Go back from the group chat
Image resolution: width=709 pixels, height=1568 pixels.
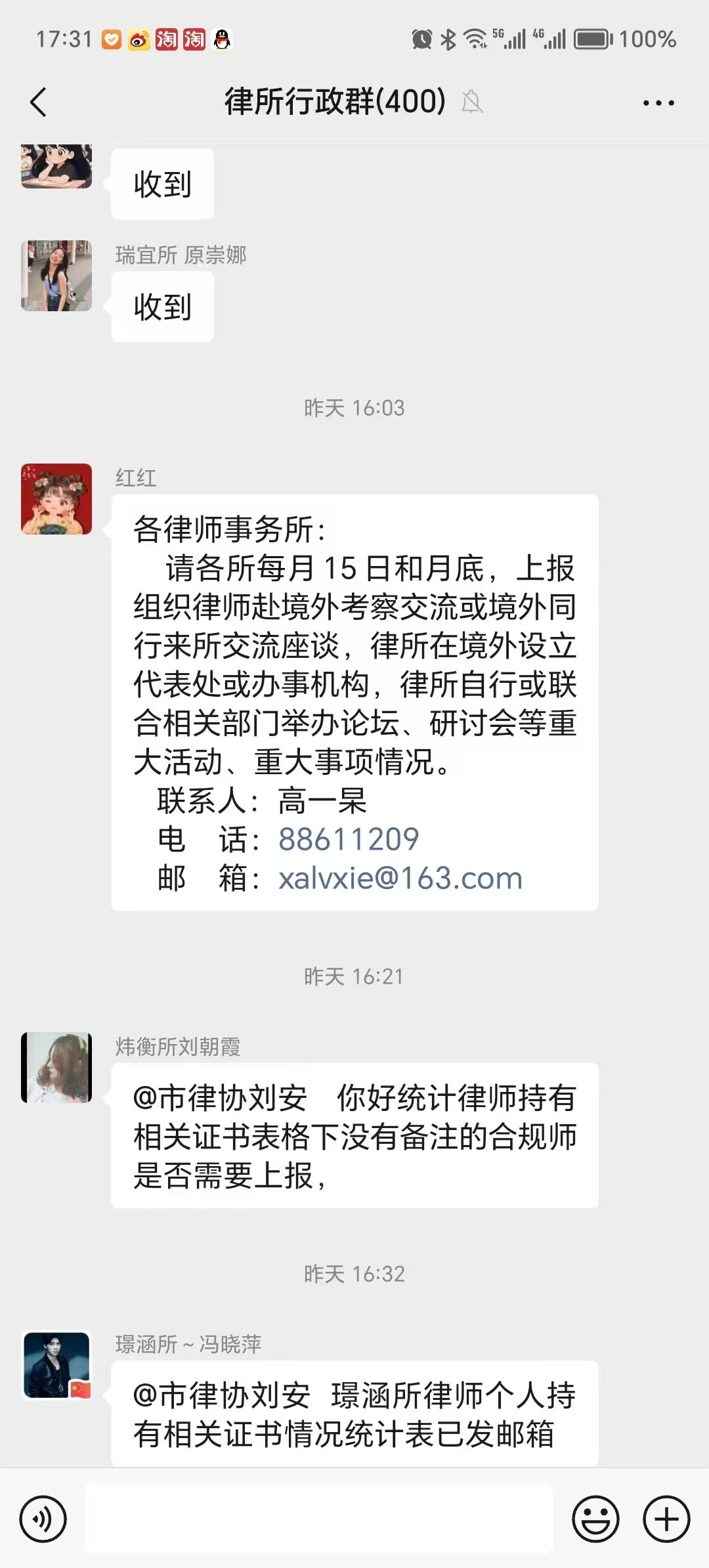point(39,102)
